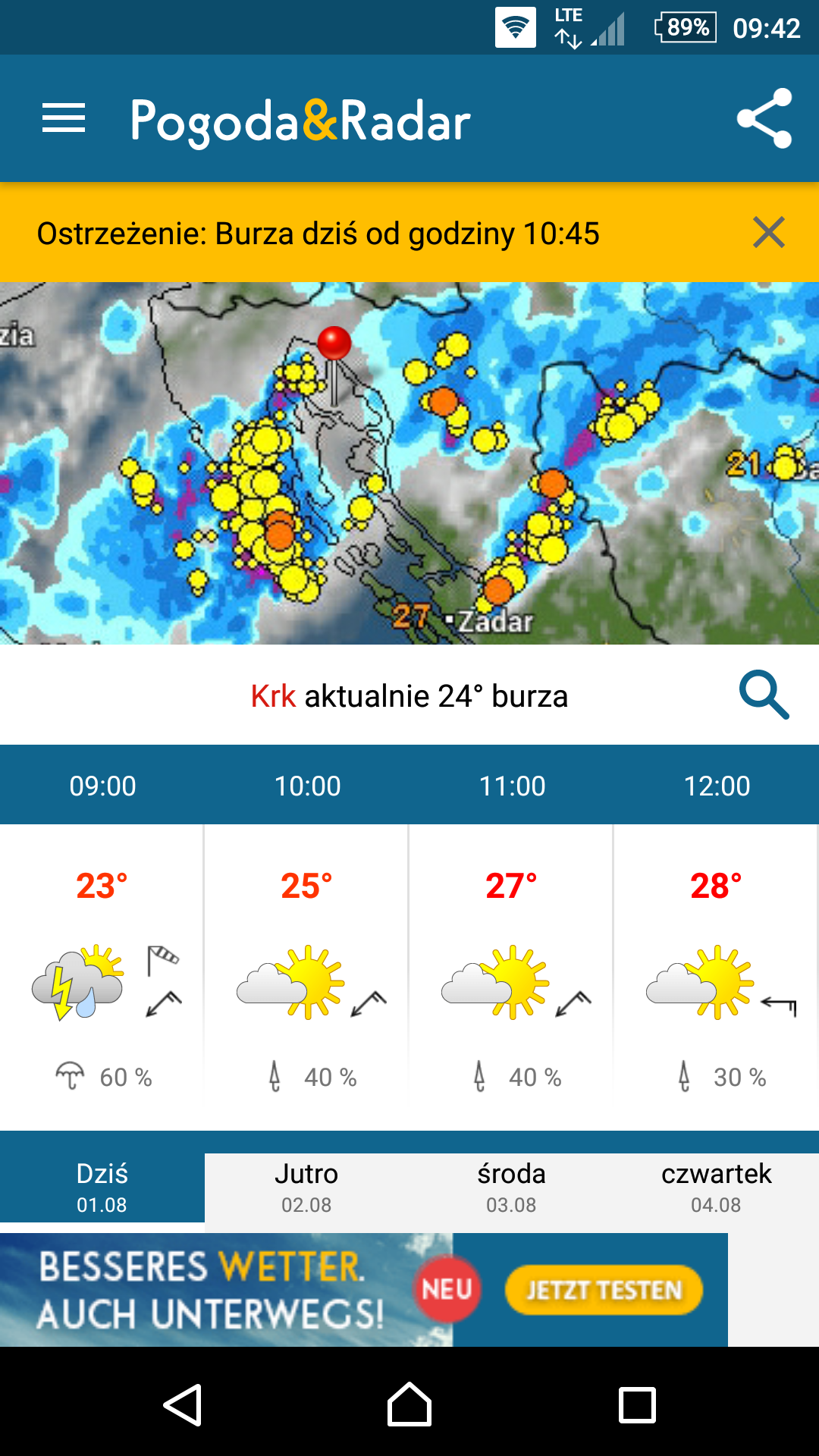Open the hamburger navigation menu
This screenshot has width=819, height=1456.
click(64, 118)
